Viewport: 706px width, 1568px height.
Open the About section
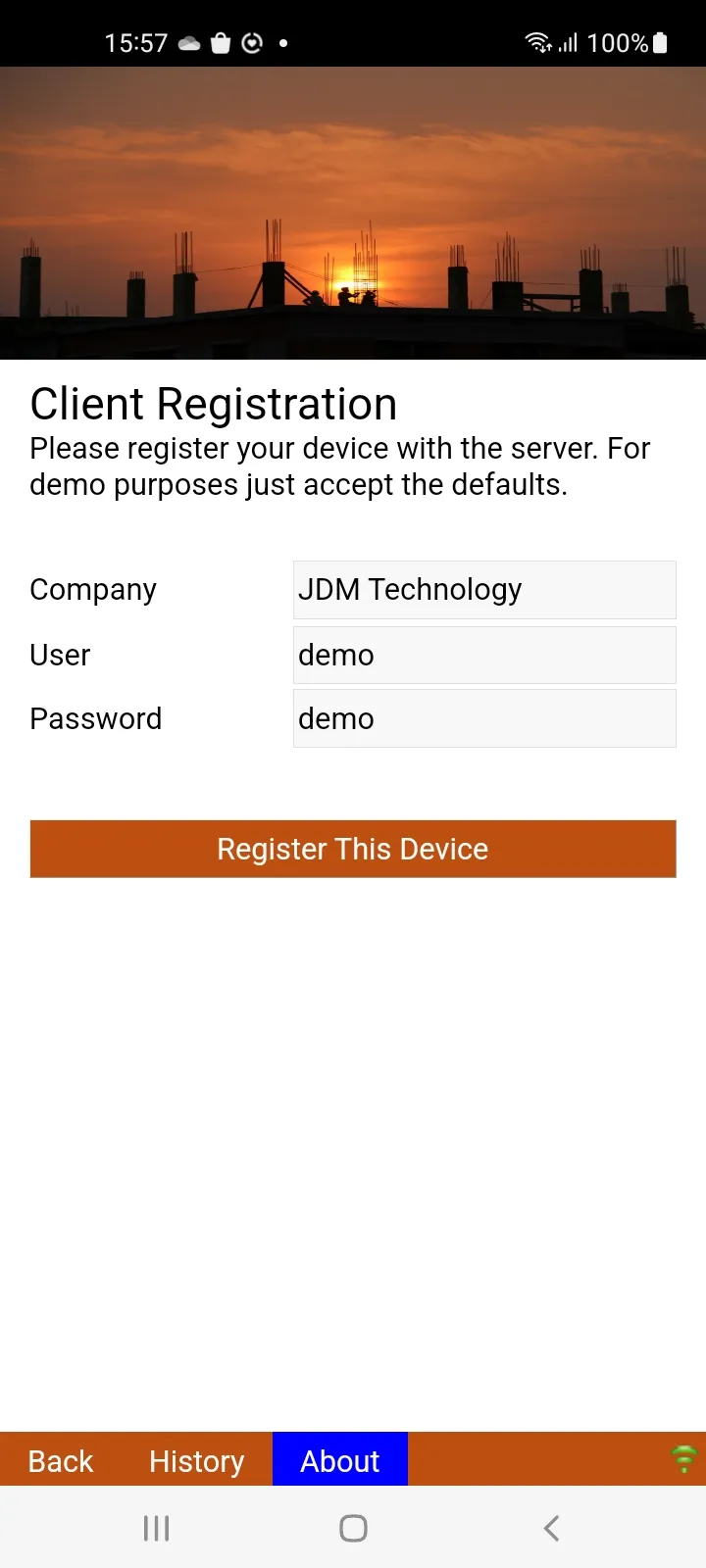339,1461
